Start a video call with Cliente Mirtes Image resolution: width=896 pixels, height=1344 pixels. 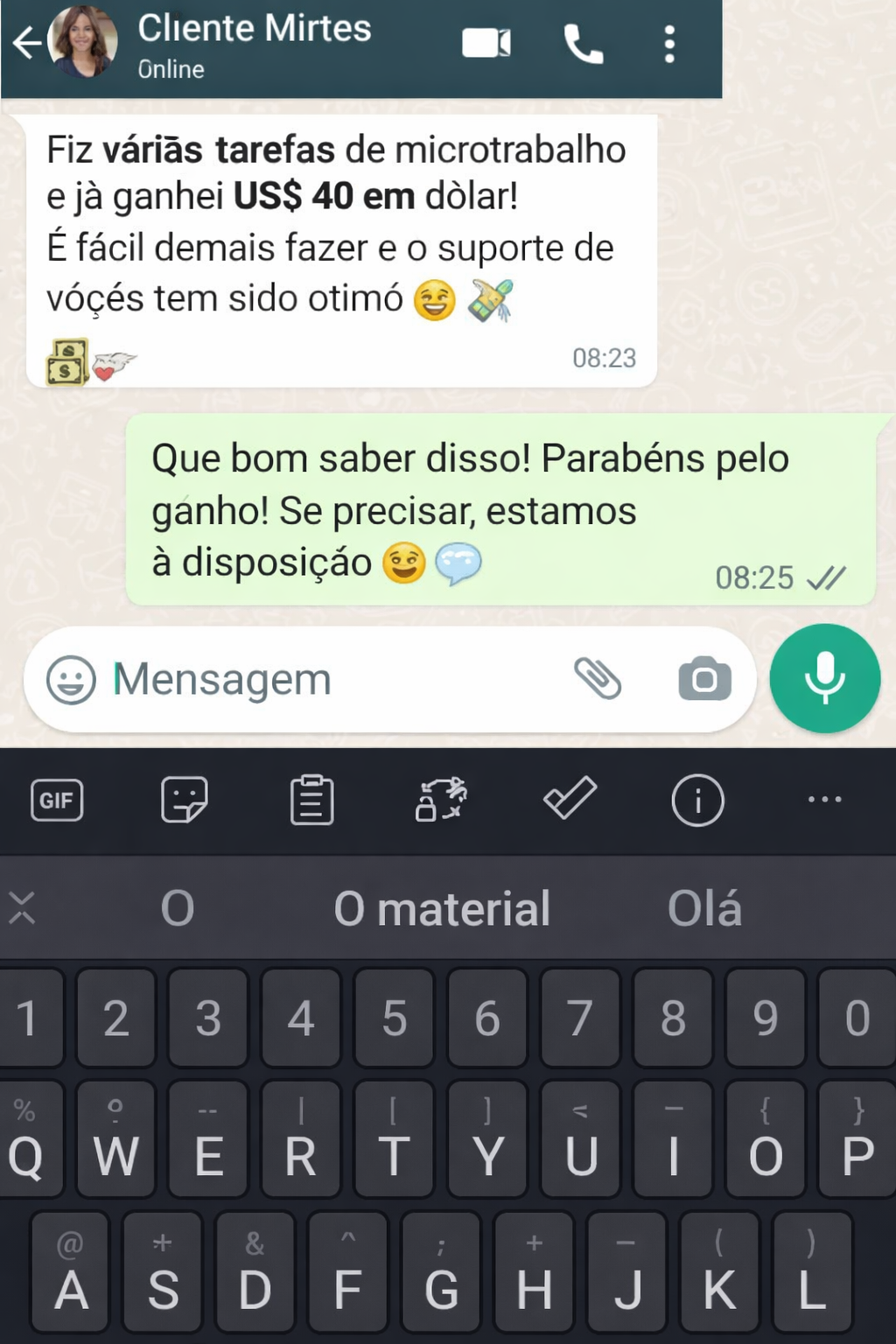coord(486,43)
